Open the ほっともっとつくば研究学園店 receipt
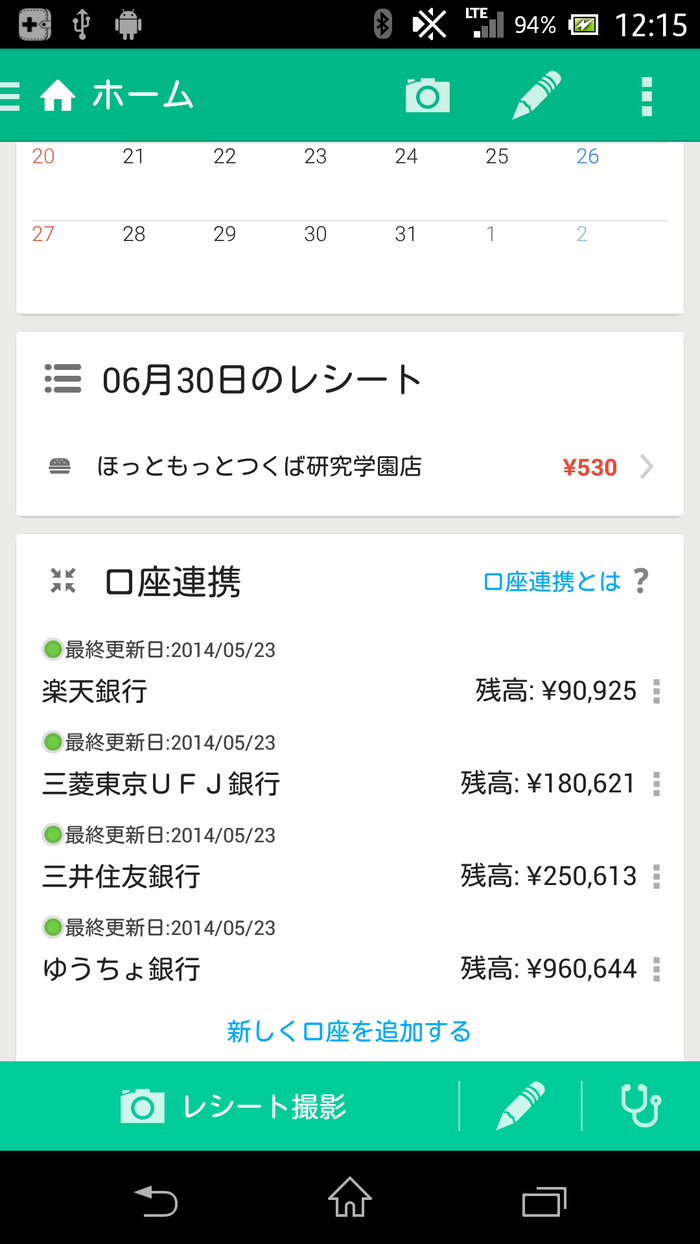 [350, 467]
